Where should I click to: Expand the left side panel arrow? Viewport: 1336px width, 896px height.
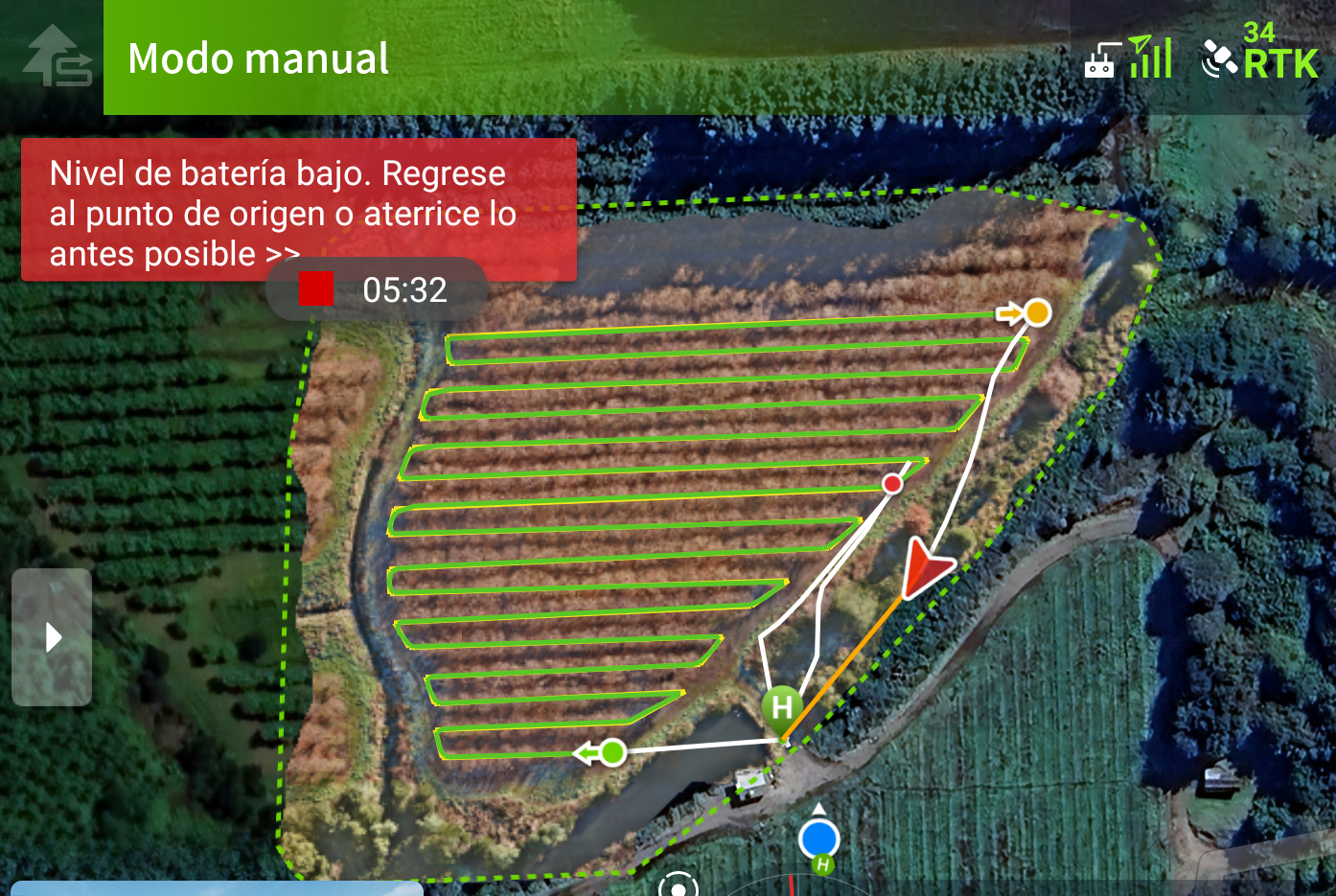tap(52, 637)
